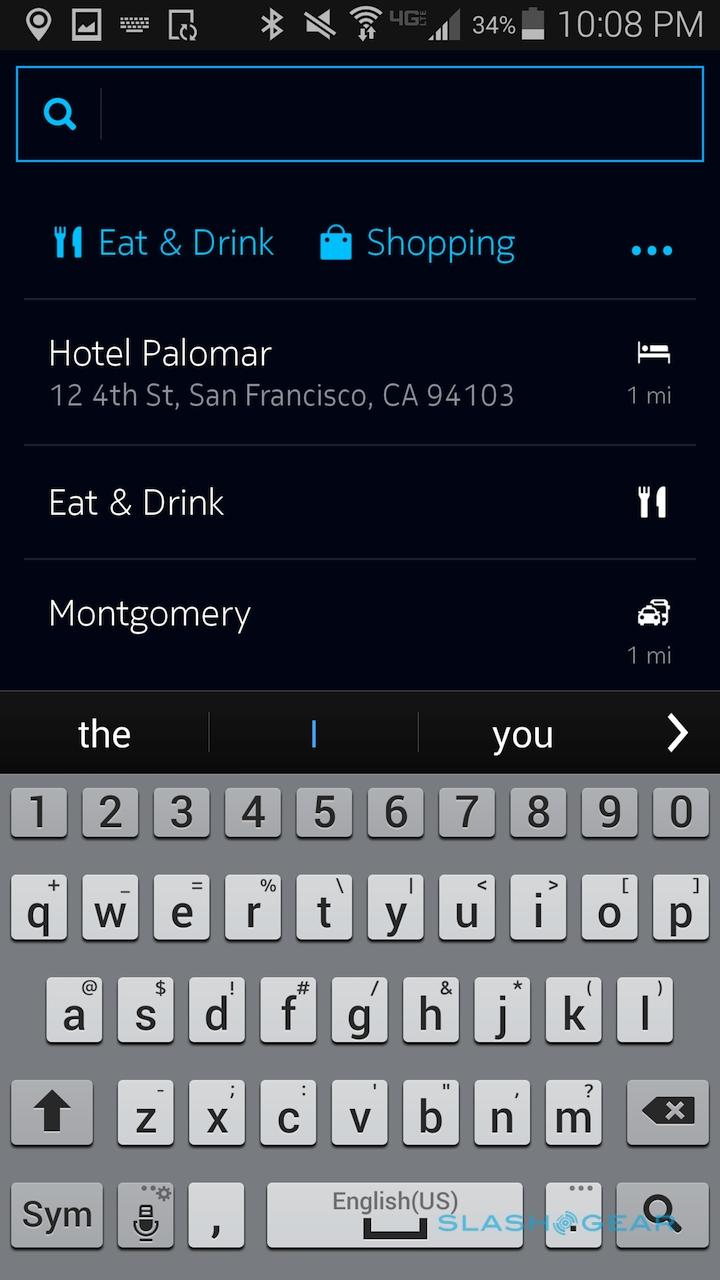This screenshot has width=720, height=1280.
Task: Choose the word suggestion "the"
Action: pos(104,734)
